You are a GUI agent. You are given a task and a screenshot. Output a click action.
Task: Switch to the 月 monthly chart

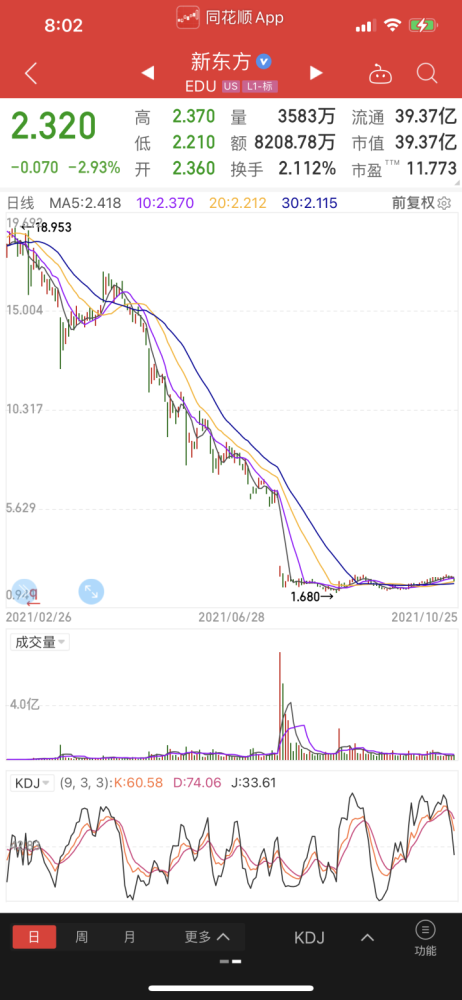[x=130, y=937]
